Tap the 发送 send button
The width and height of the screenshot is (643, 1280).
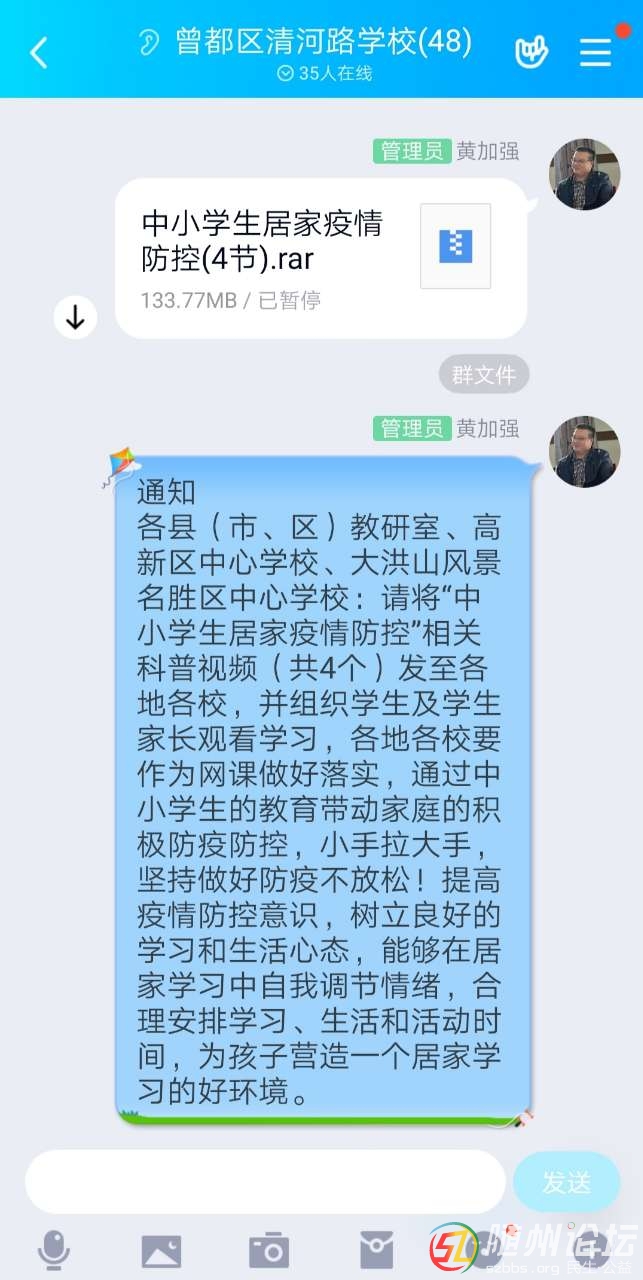pos(566,1182)
